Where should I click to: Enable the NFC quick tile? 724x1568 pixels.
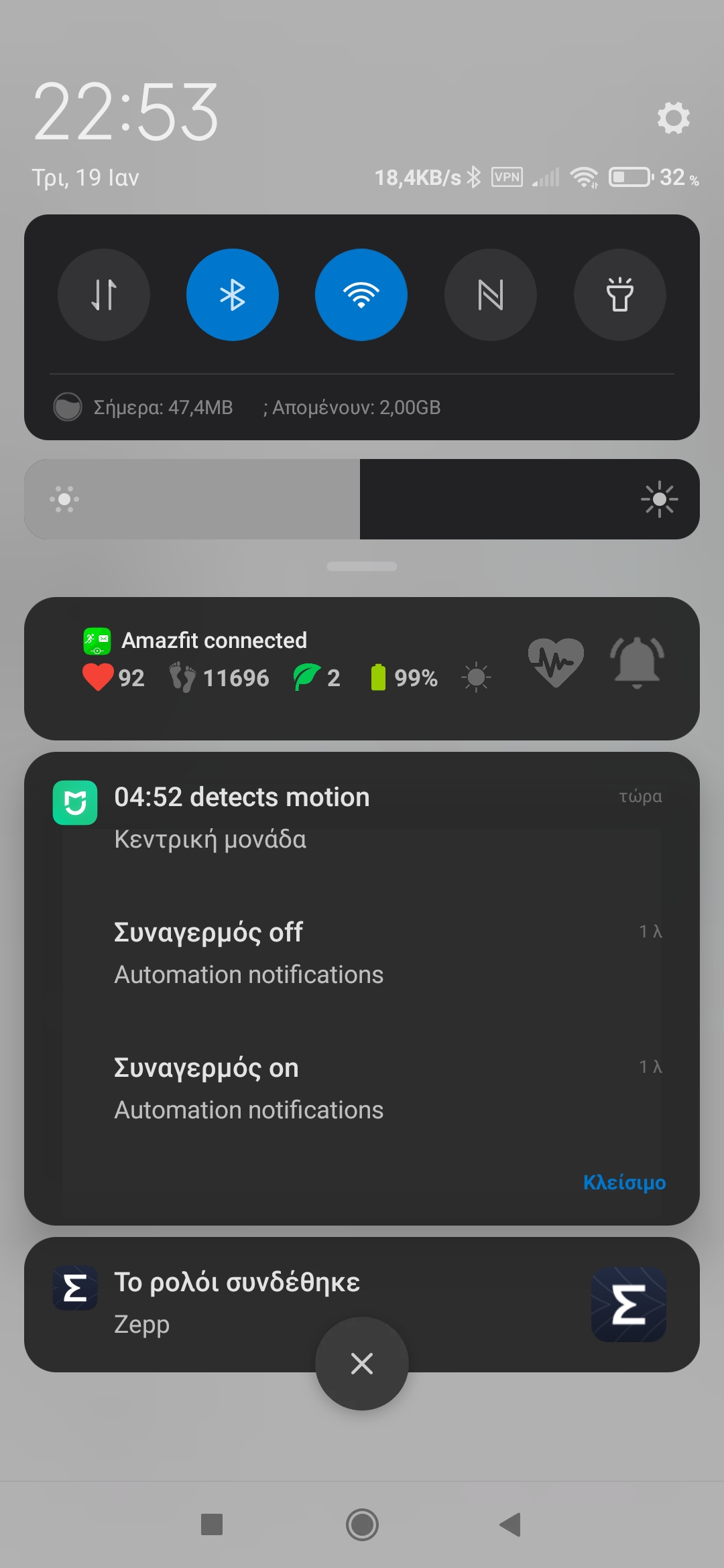pyautogui.click(x=491, y=295)
